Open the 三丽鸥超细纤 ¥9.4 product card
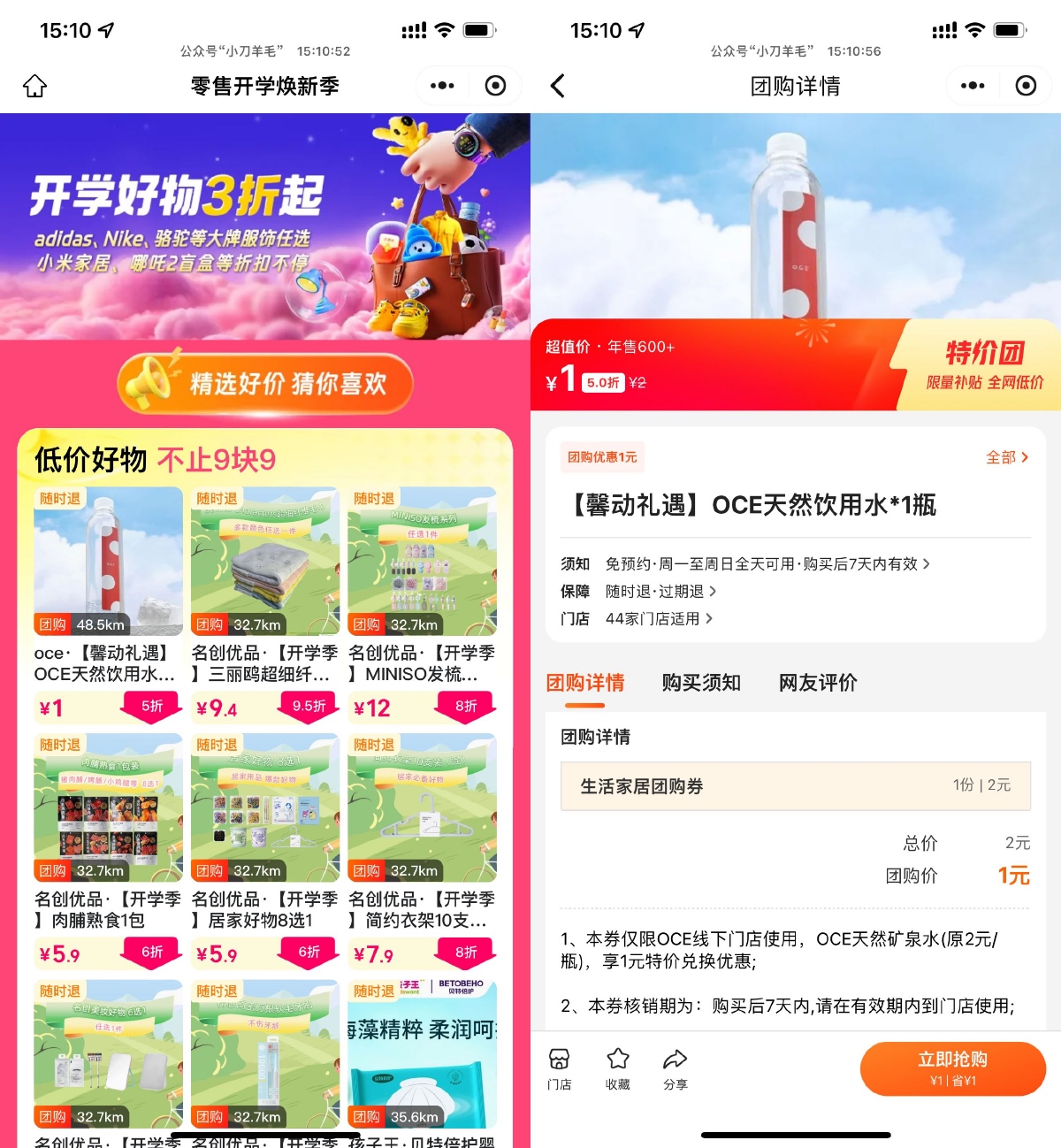Viewport: 1061px width, 1148px height. 265,601
